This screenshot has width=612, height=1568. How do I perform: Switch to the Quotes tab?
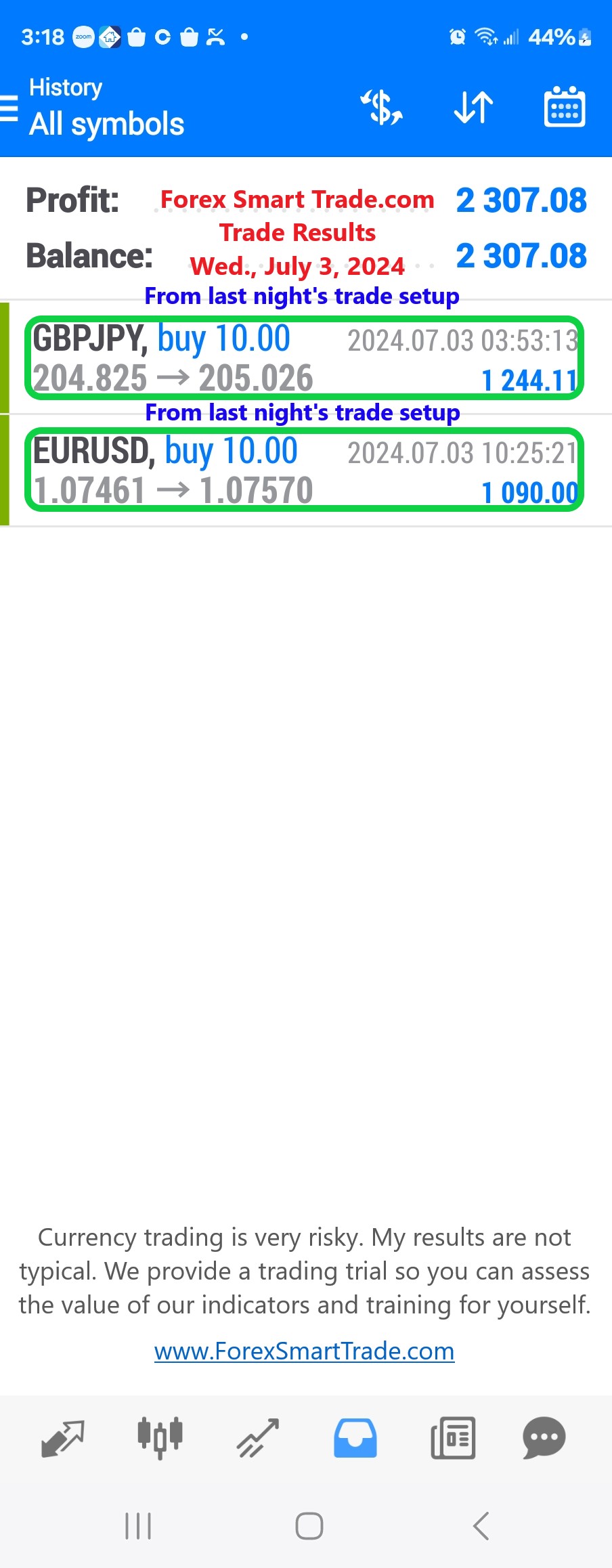pos(62,1438)
